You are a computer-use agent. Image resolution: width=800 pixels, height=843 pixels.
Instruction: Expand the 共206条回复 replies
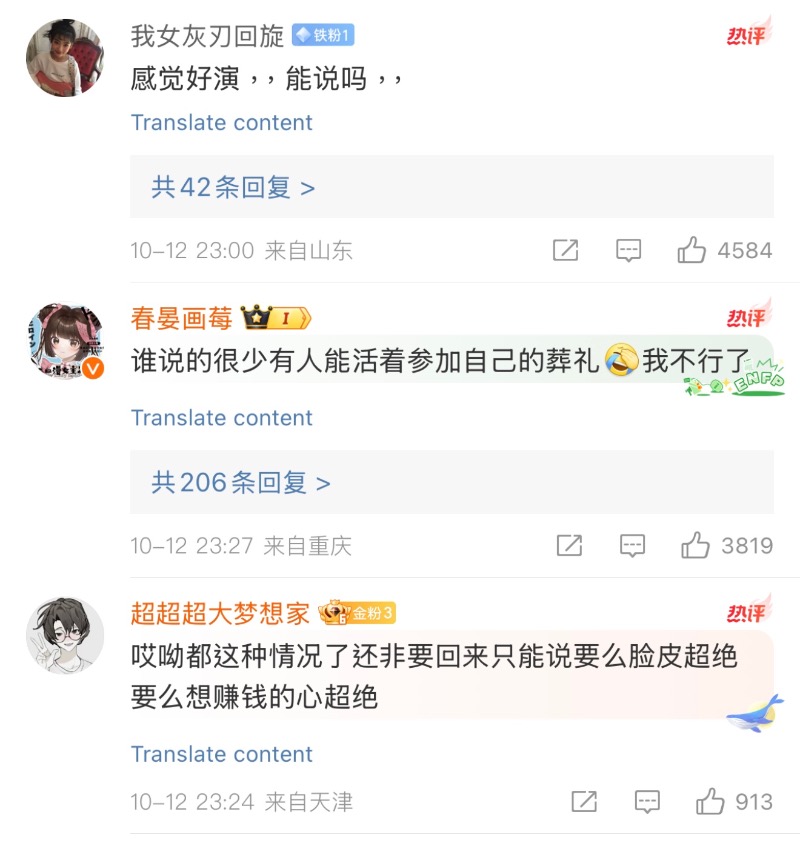click(240, 483)
